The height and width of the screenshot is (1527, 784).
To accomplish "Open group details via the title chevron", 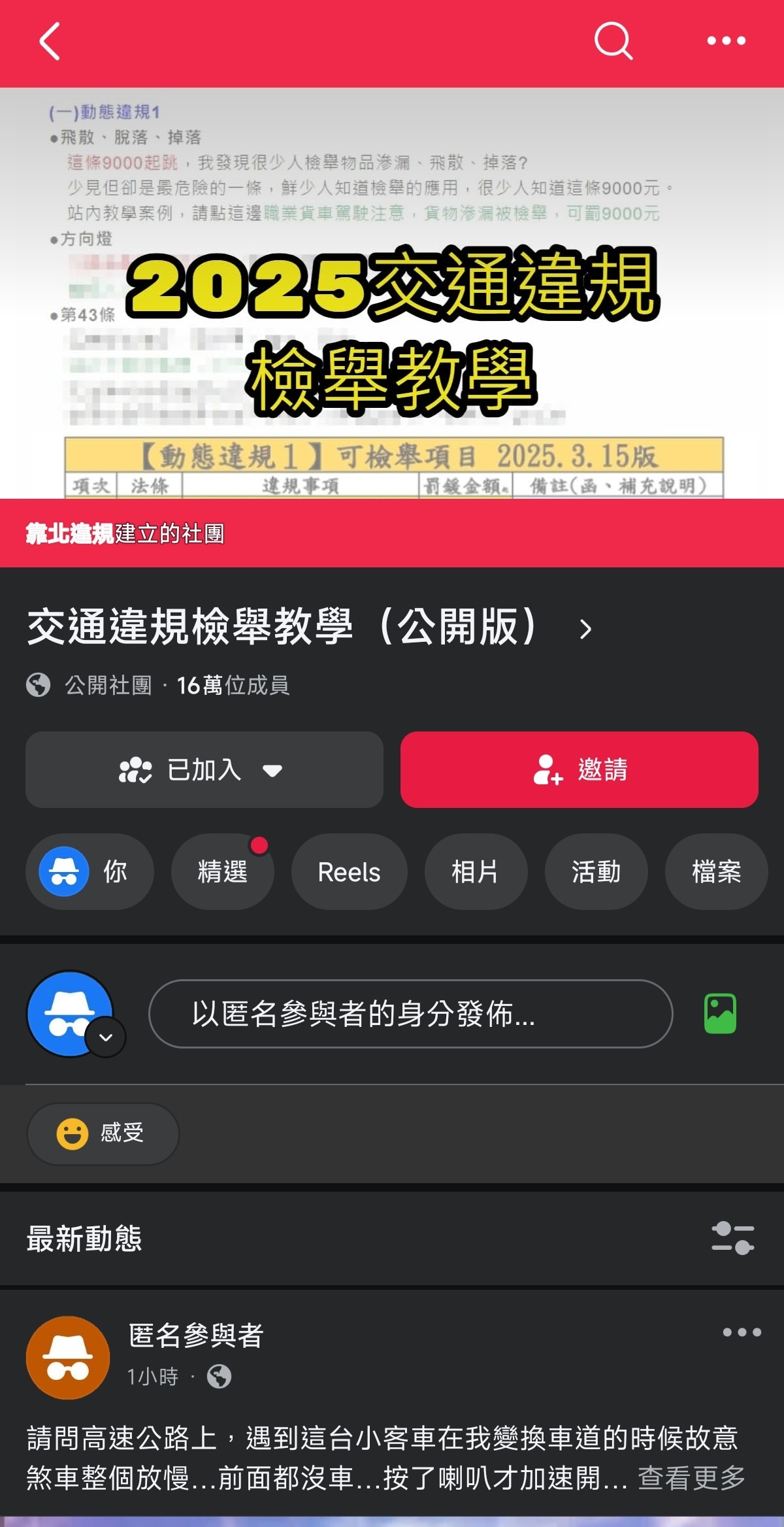I will click(585, 629).
